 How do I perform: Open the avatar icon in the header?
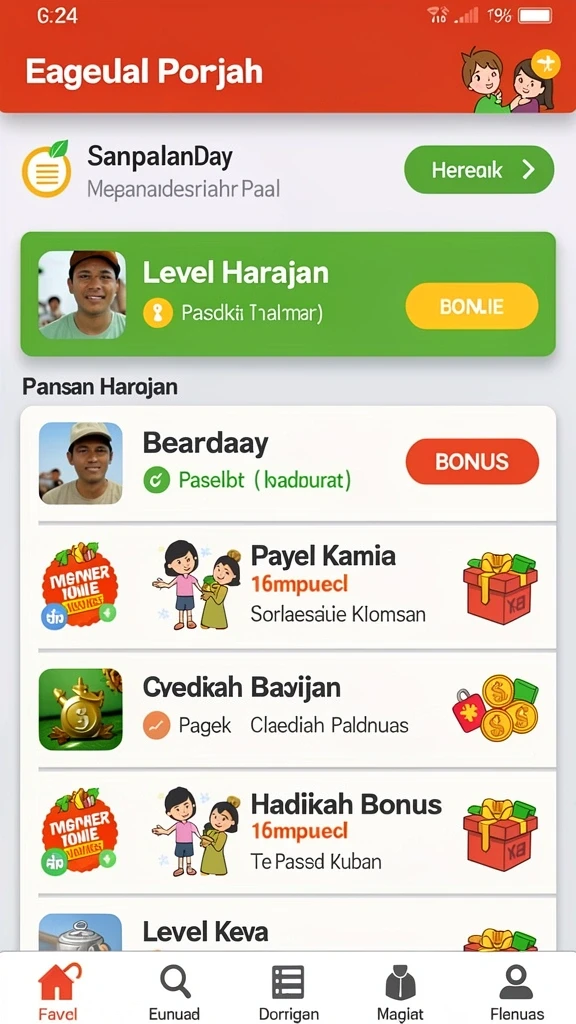tap(509, 80)
